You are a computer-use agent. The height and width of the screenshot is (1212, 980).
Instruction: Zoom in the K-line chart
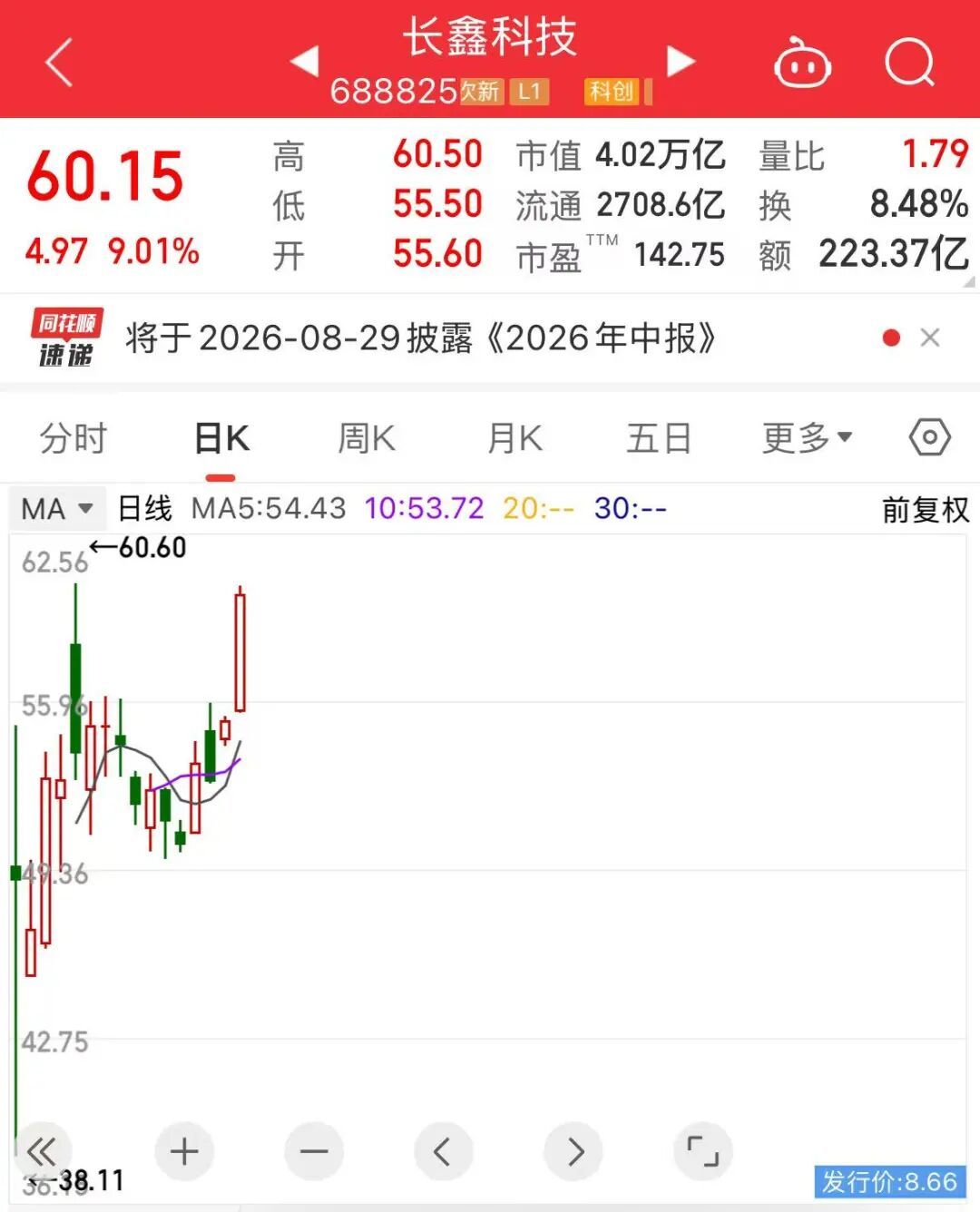pyautogui.click(x=184, y=1151)
